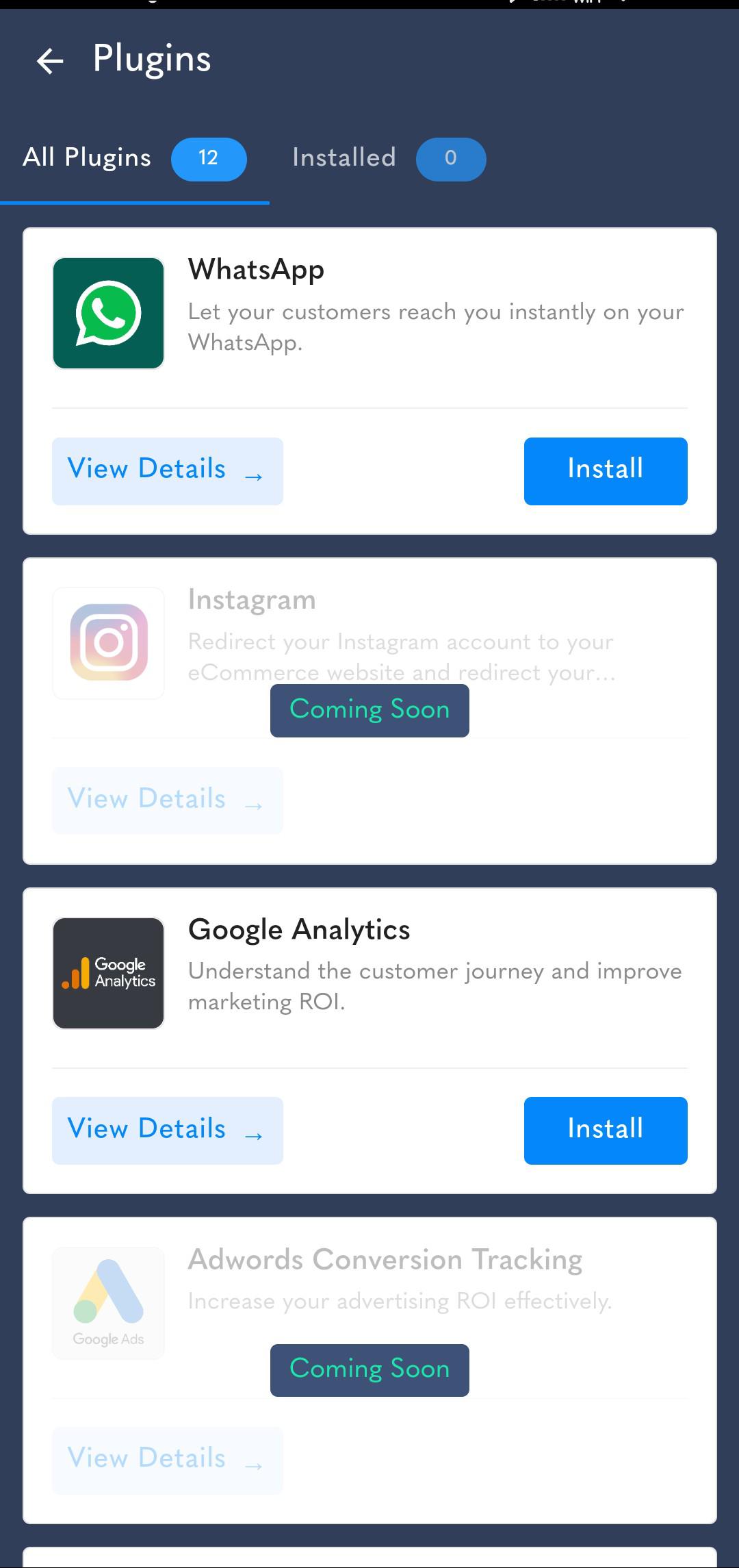739x1568 pixels.
Task: Select the All Plugins tab
Action: pyautogui.click(x=135, y=158)
